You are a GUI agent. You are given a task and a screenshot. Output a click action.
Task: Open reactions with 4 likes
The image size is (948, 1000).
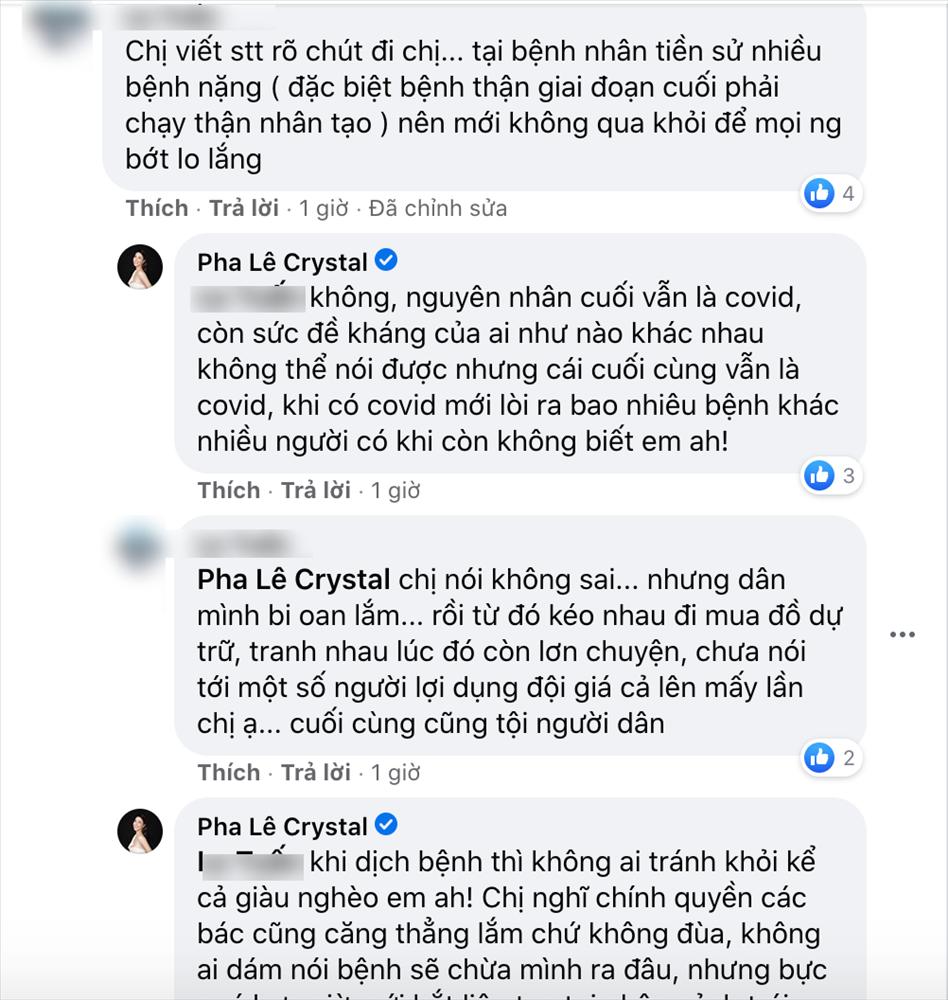click(x=832, y=193)
